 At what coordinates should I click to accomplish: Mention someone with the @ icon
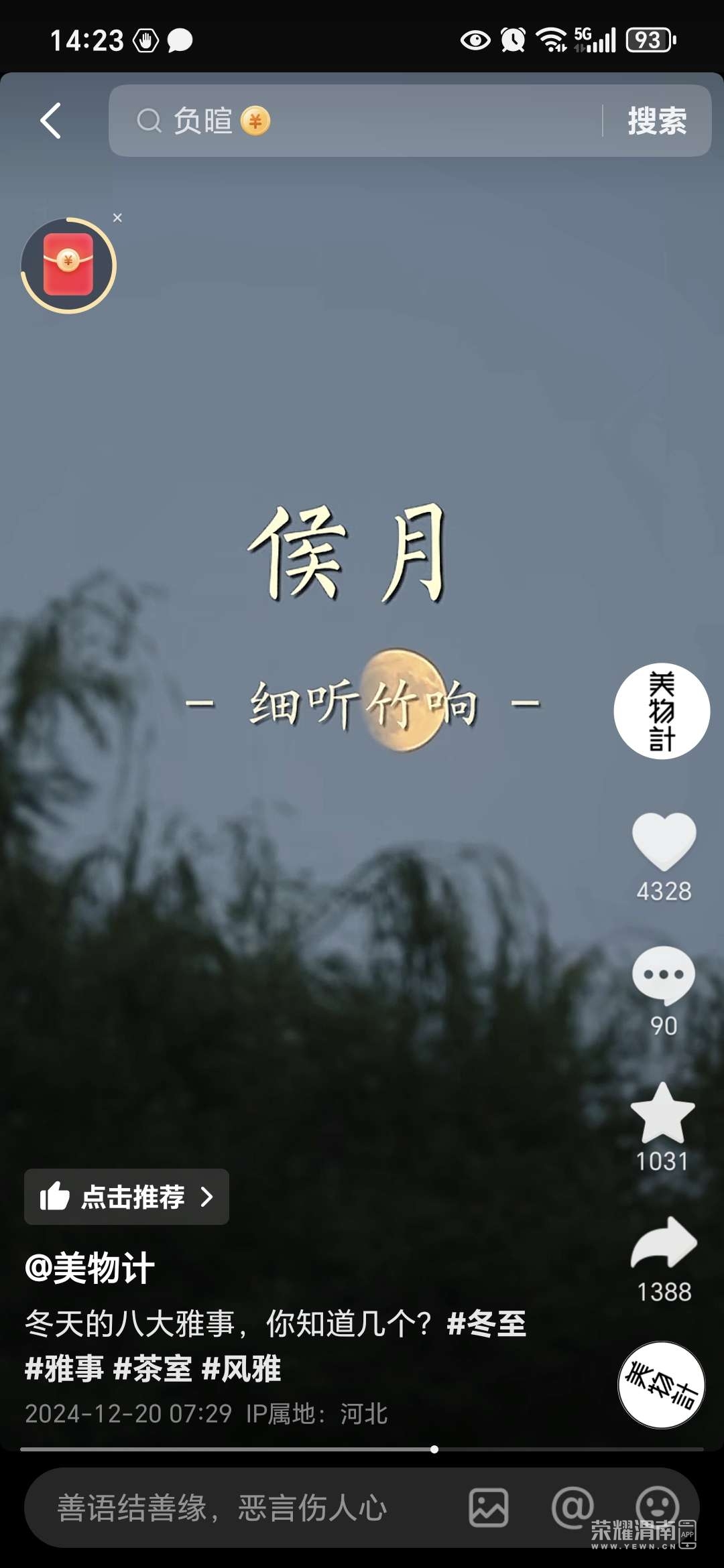pyautogui.click(x=572, y=1508)
